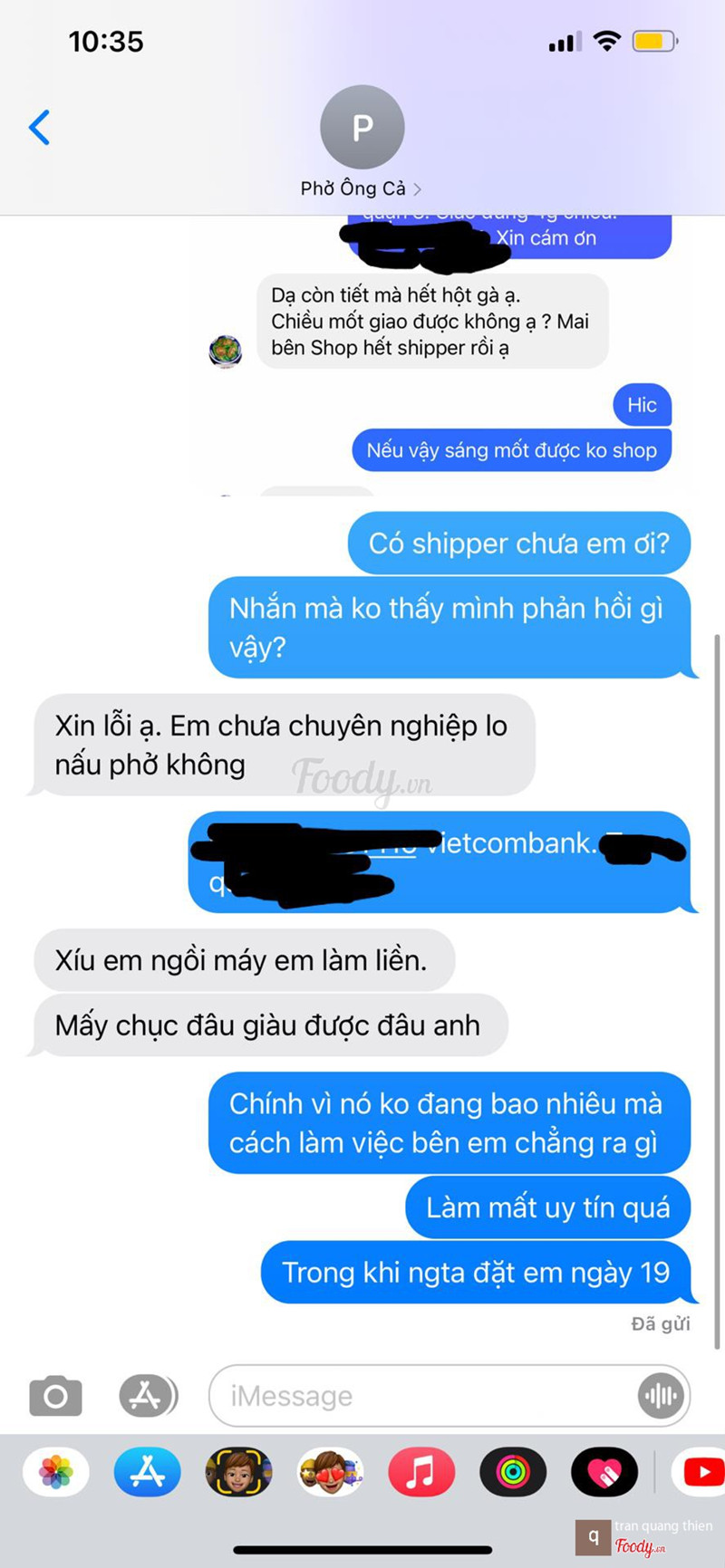Open the Digital Touch heart app
Screen dimensions: 725x1568
click(x=604, y=1472)
